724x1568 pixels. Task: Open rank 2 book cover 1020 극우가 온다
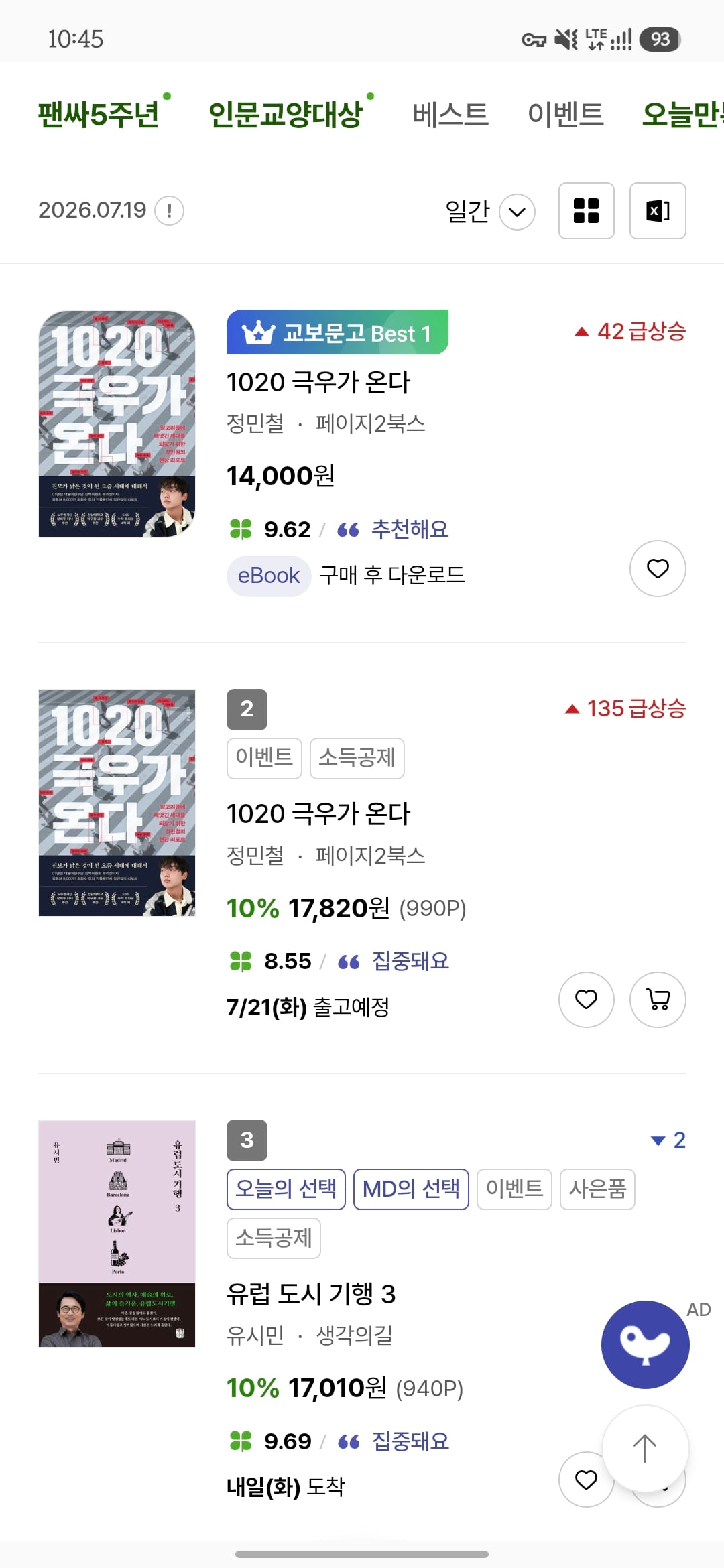coord(117,803)
